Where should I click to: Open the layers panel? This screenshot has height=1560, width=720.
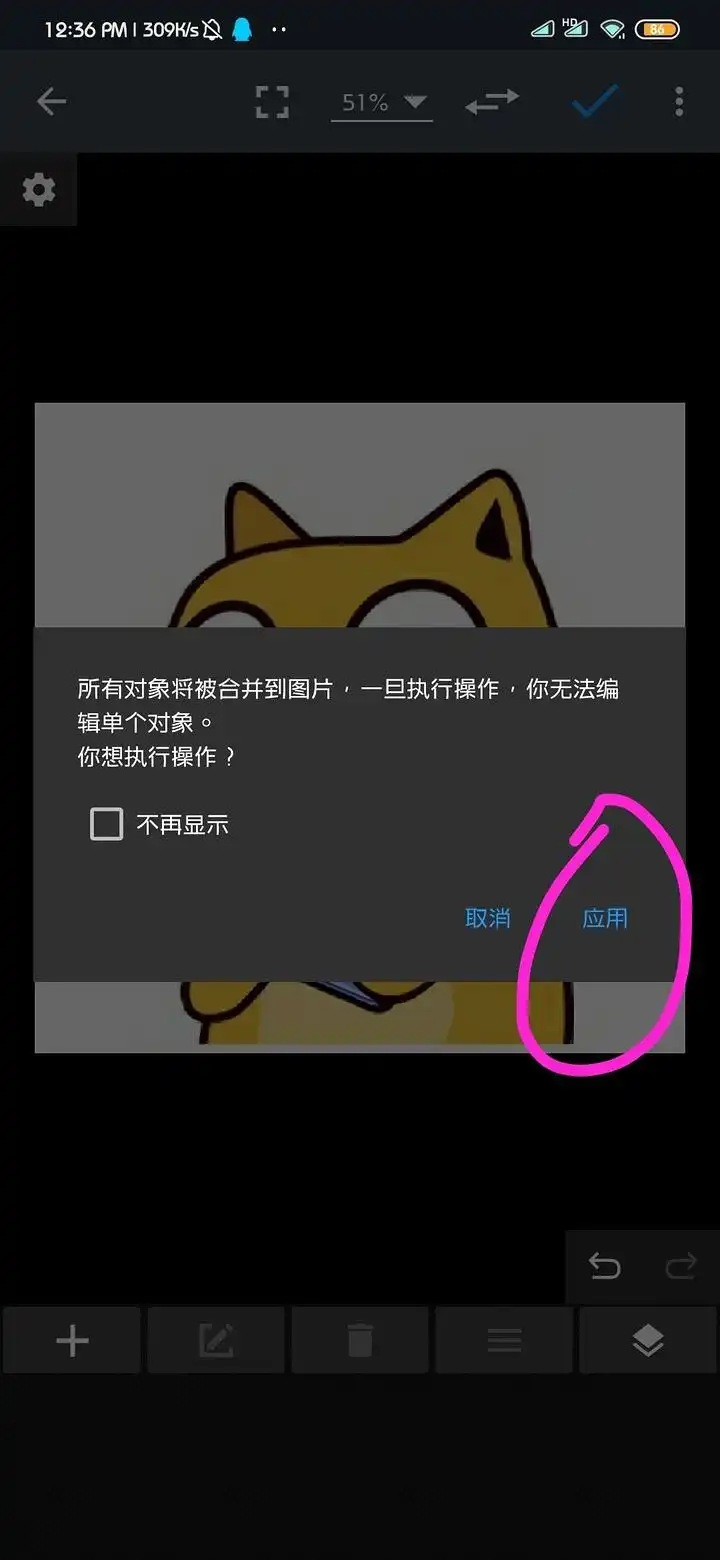[x=648, y=1341]
